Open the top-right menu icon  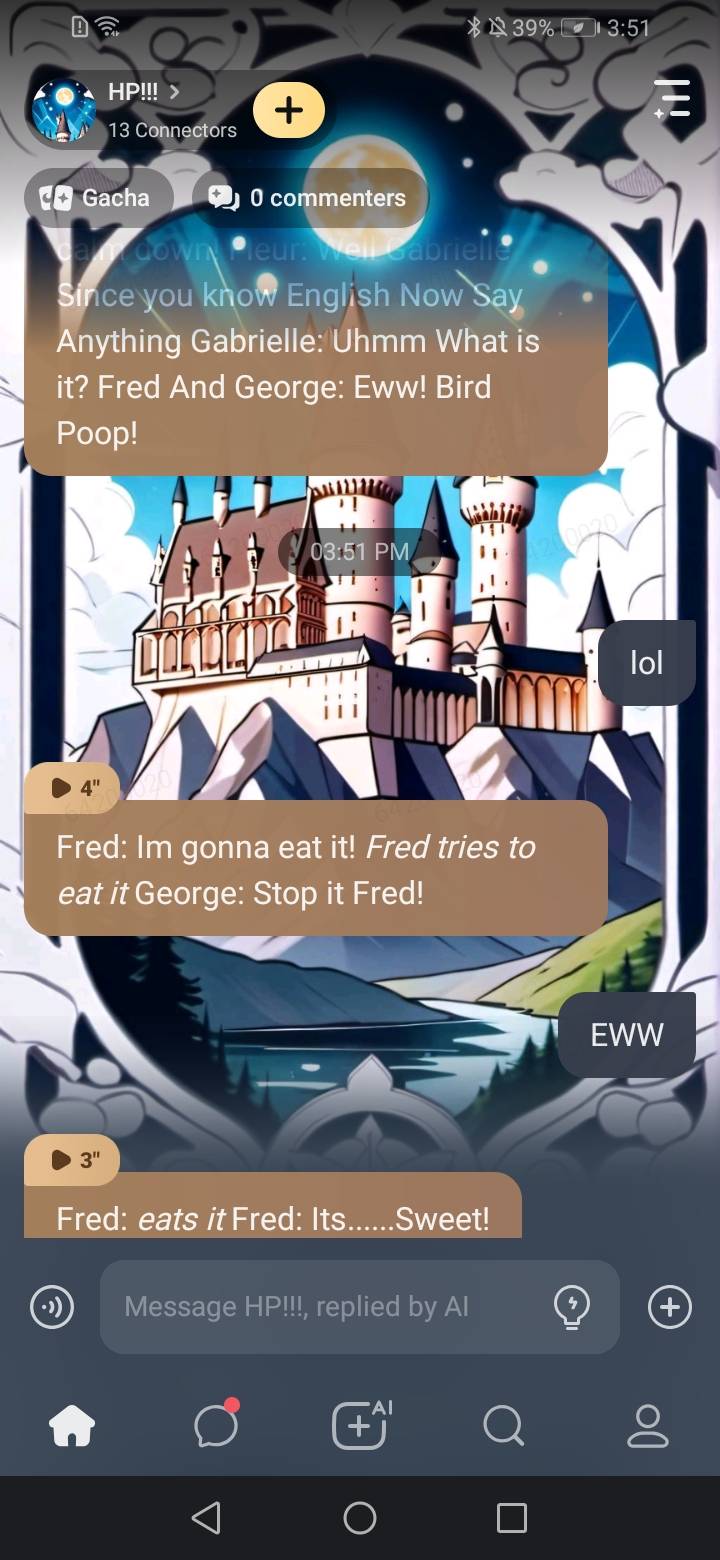pos(672,100)
